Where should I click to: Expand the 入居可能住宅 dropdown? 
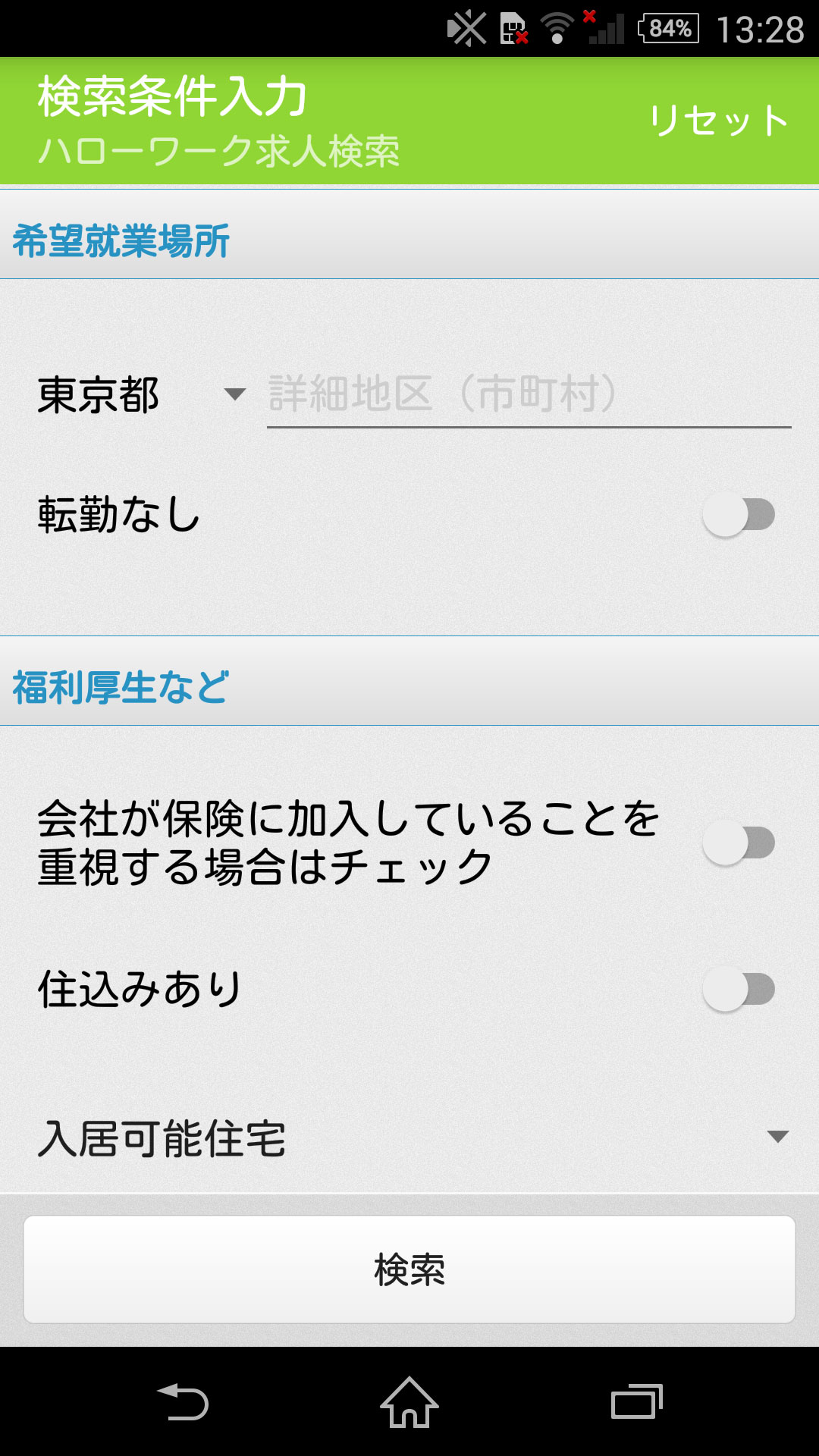pos(409,1137)
